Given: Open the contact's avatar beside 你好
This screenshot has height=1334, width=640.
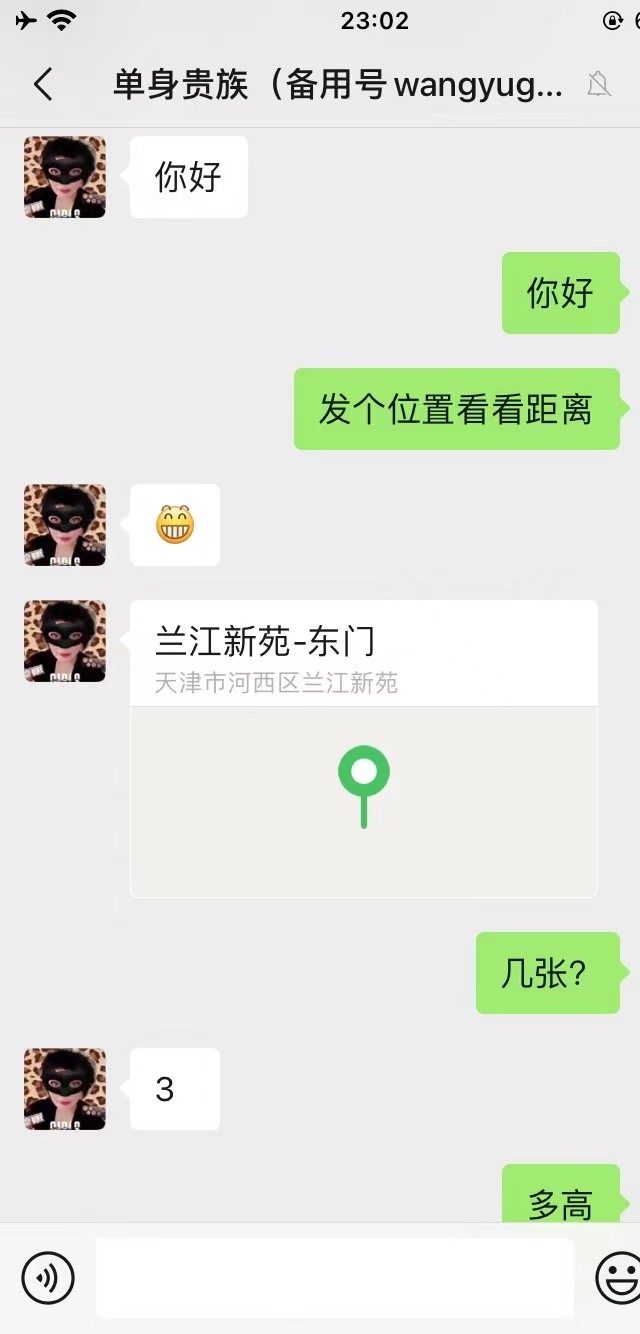Looking at the screenshot, I should point(65,177).
